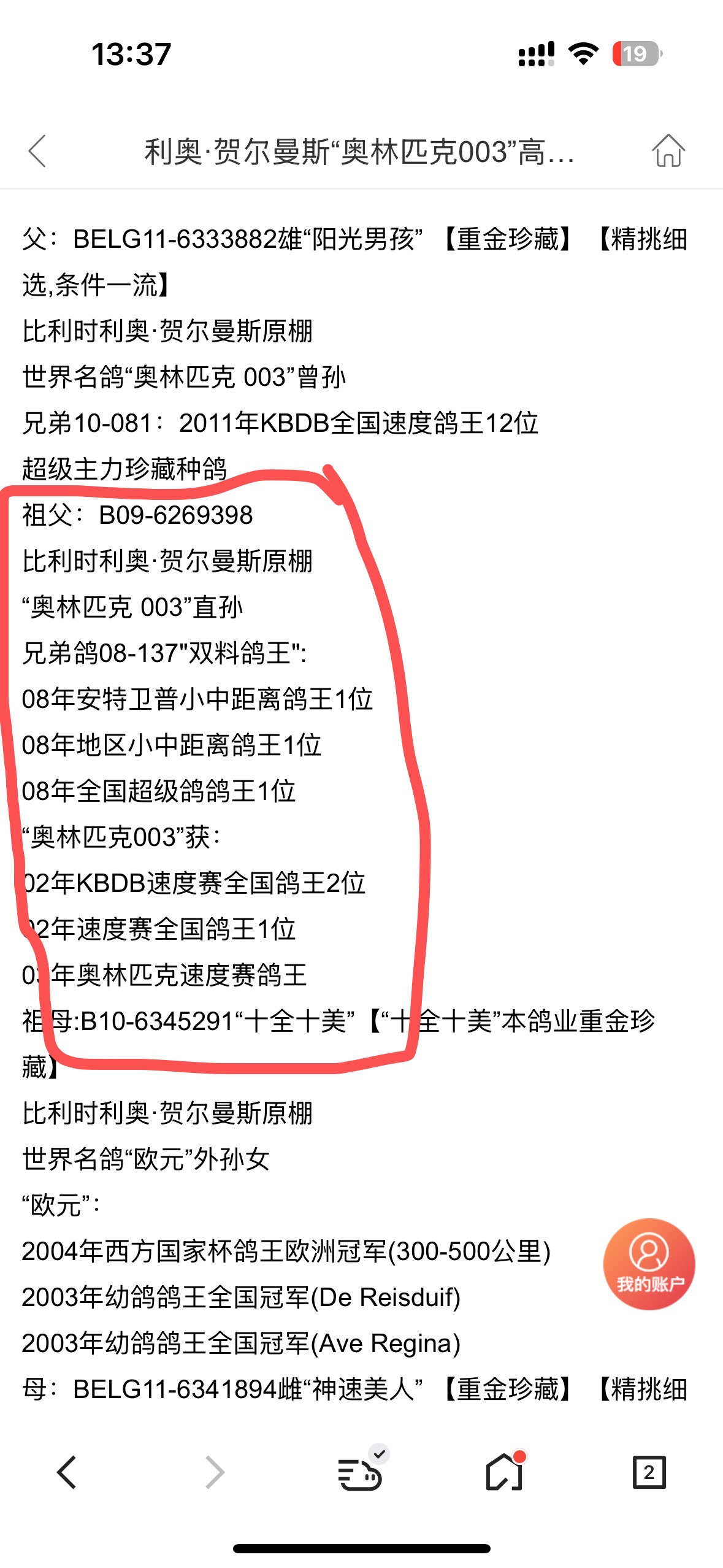The width and height of the screenshot is (723, 1568).
Task: Open the home icon in the header
Action: click(668, 151)
